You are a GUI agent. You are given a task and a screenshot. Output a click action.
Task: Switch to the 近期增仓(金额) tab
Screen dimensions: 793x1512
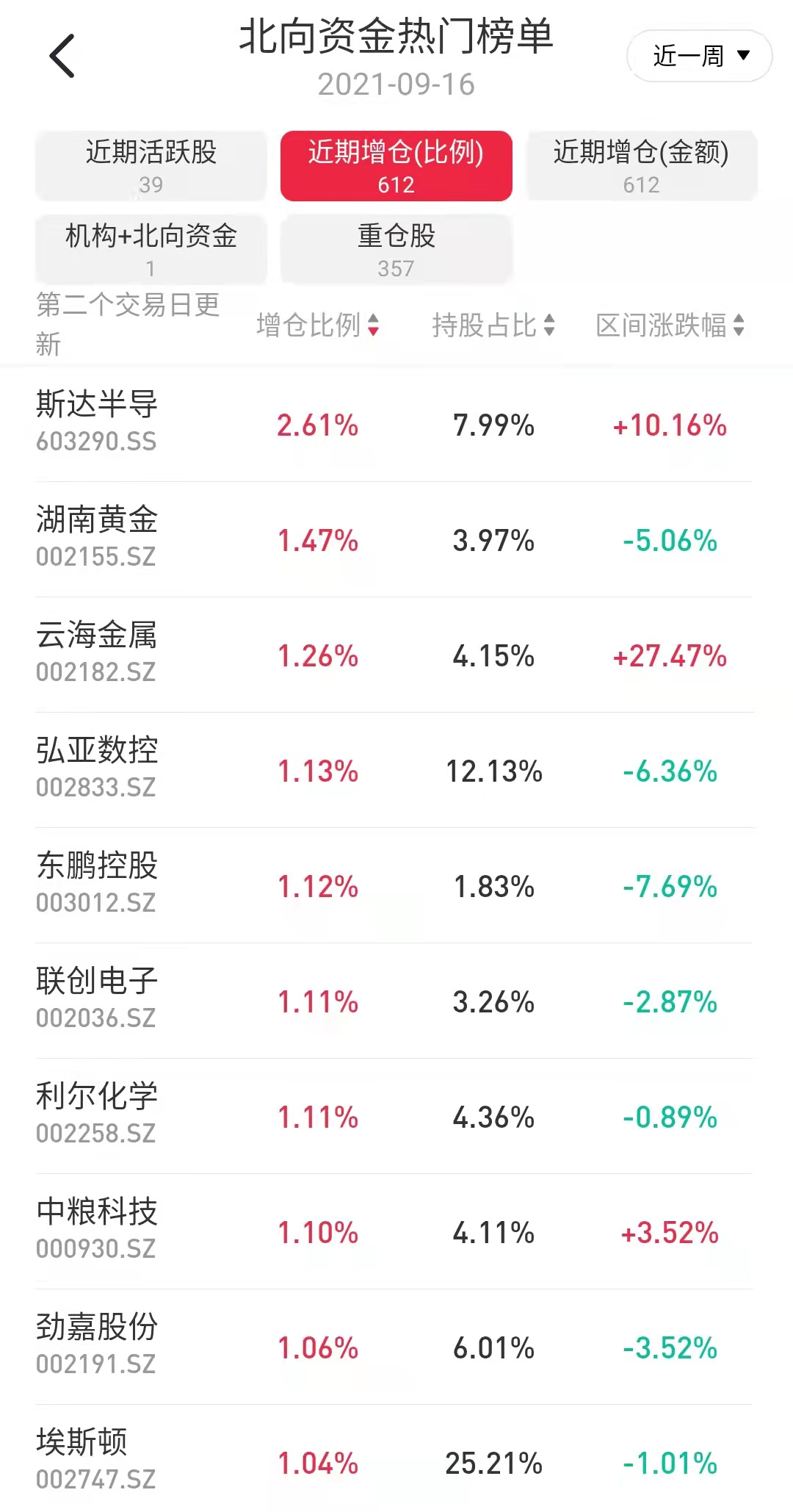[x=641, y=166]
